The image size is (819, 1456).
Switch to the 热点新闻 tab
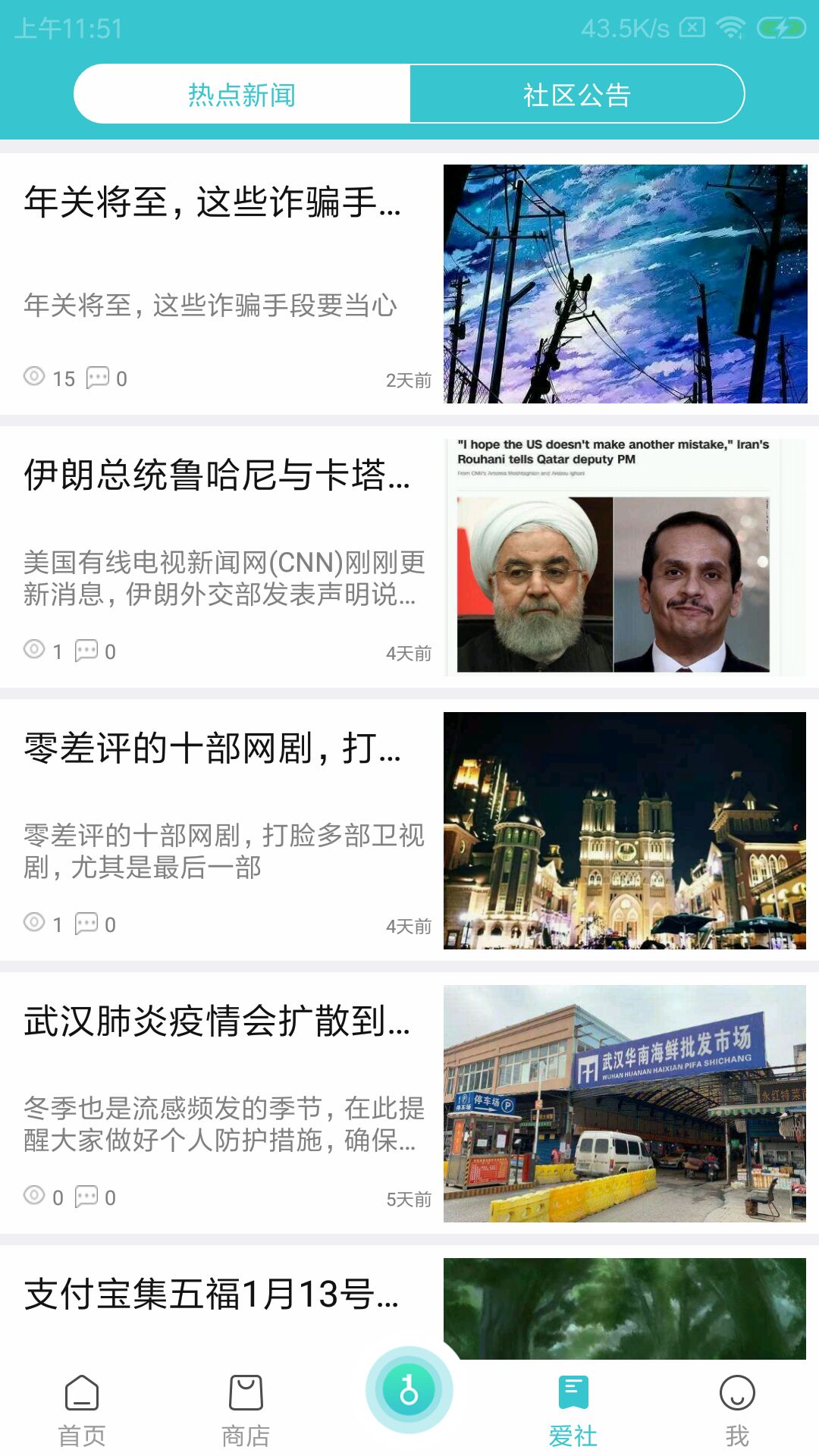point(241,94)
